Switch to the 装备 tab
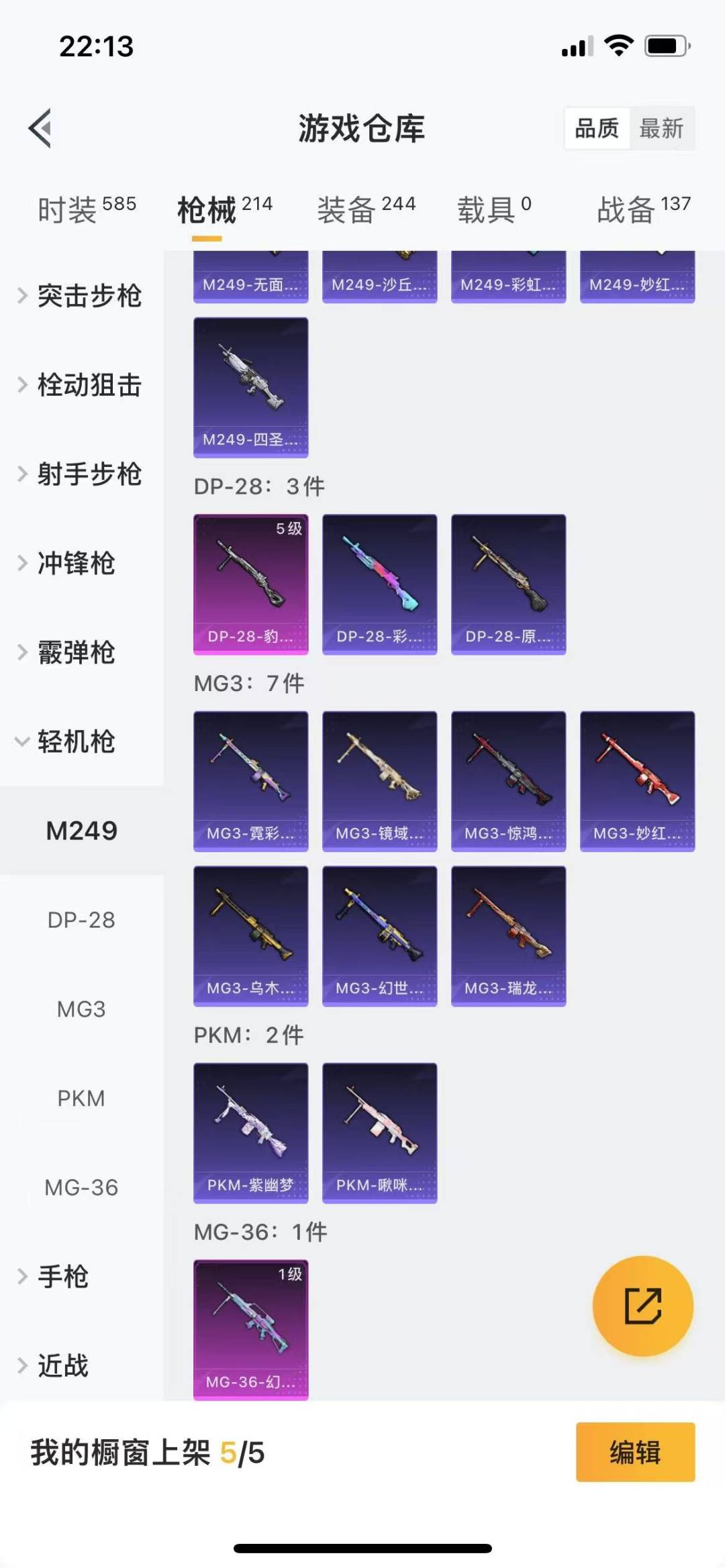 (x=366, y=210)
